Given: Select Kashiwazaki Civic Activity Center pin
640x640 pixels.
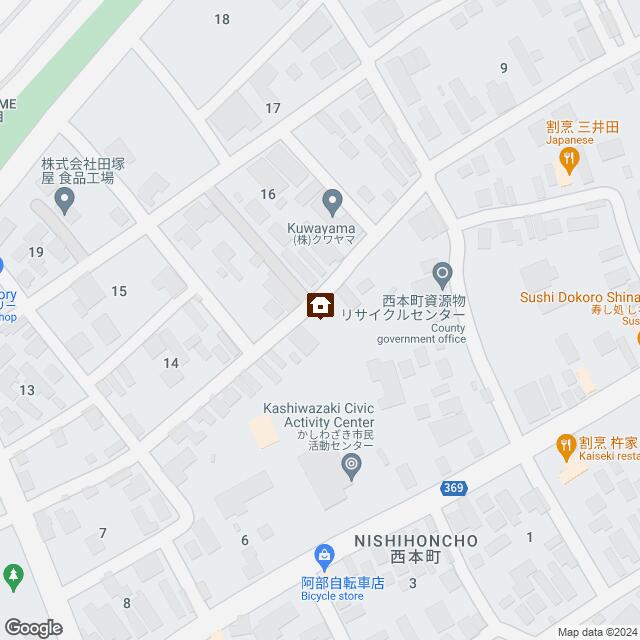Looking at the screenshot, I should pyautogui.click(x=352, y=466).
